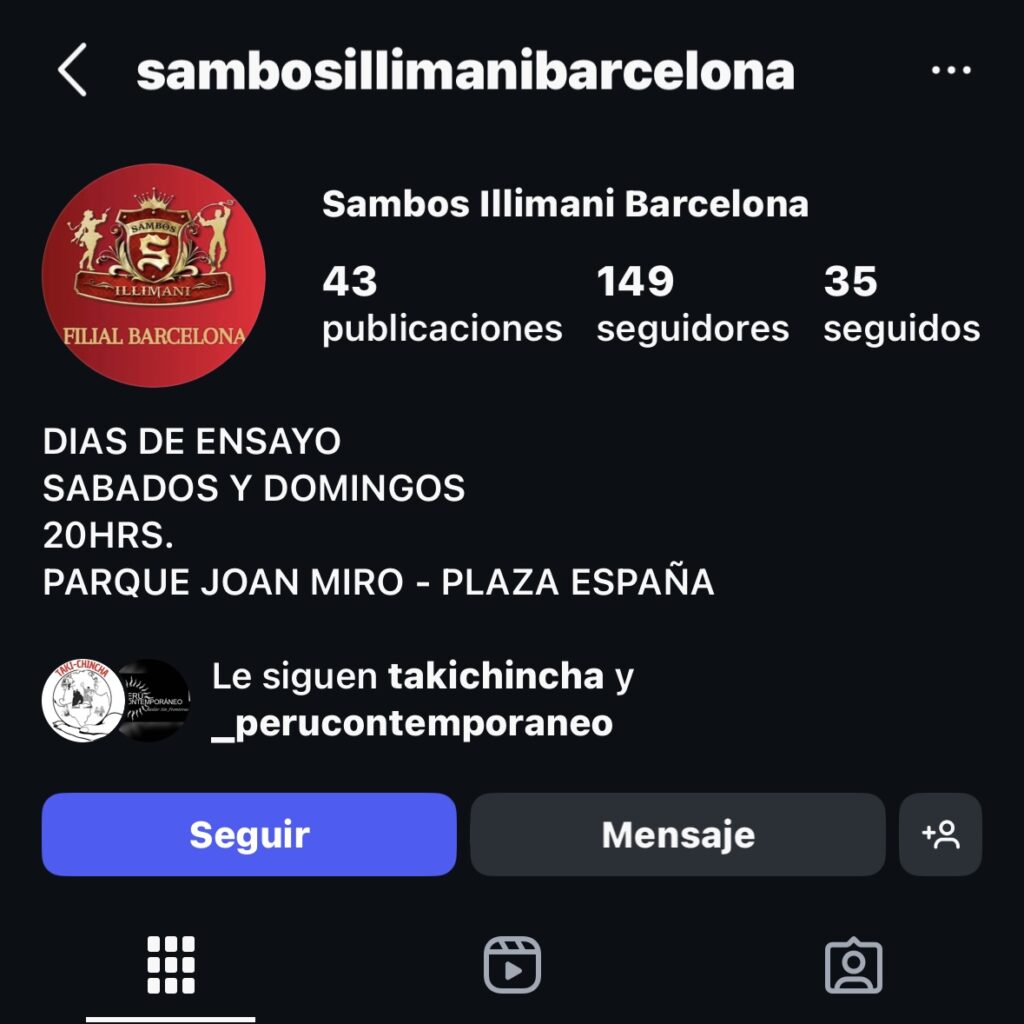Image resolution: width=1024 pixels, height=1024 pixels.
Task: Go back with the arrow icon
Action: pos(72,71)
